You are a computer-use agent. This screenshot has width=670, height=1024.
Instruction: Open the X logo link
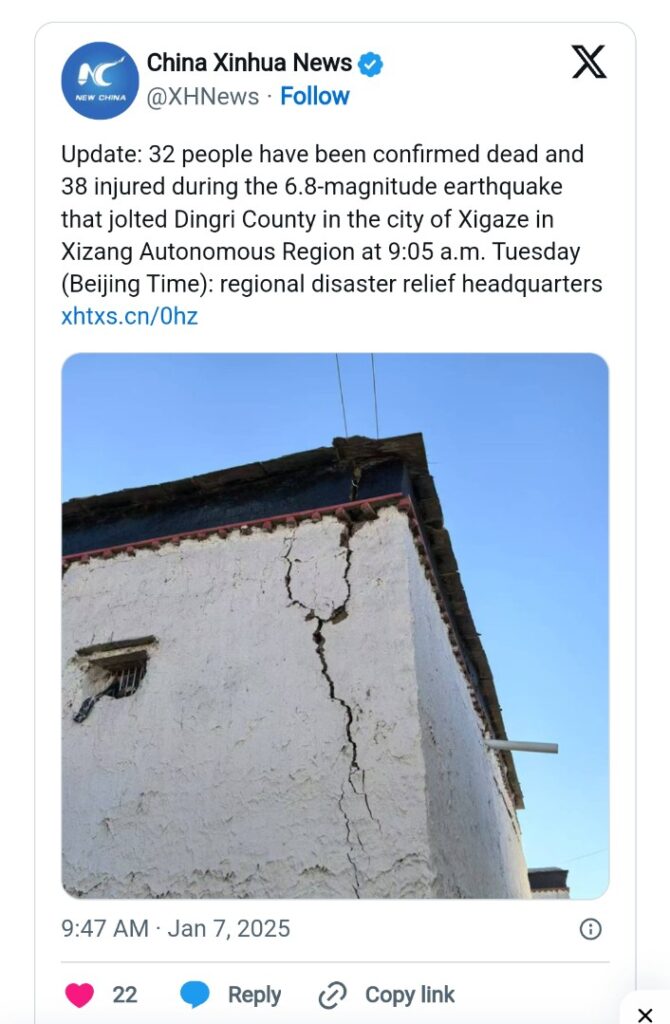(588, 62)
